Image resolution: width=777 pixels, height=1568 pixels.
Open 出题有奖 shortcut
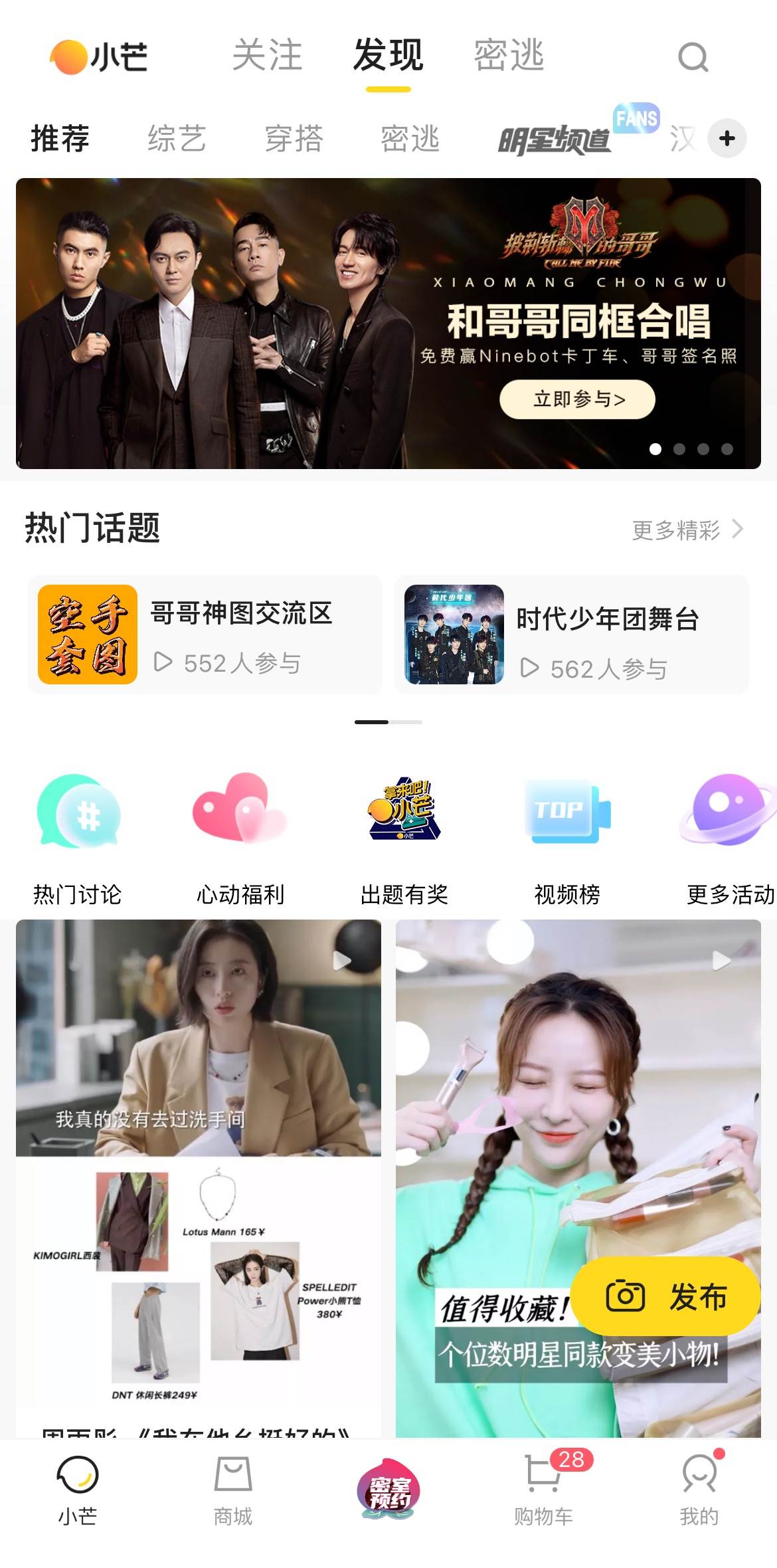click(404, 838)
